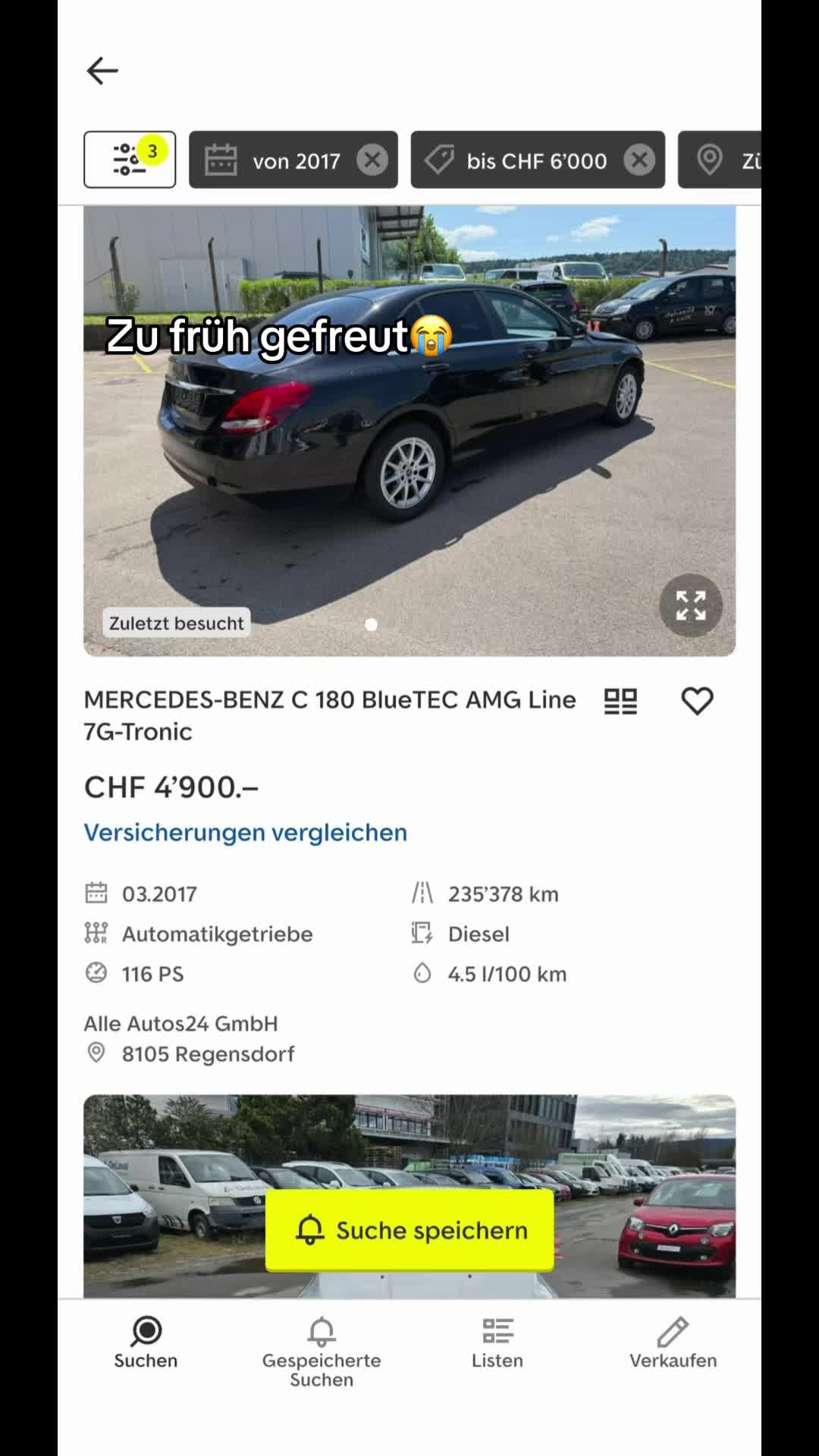Remove the 'bis CHF 6'000' filter
The image size is (819, 1456).
click(x=639, y=160)
